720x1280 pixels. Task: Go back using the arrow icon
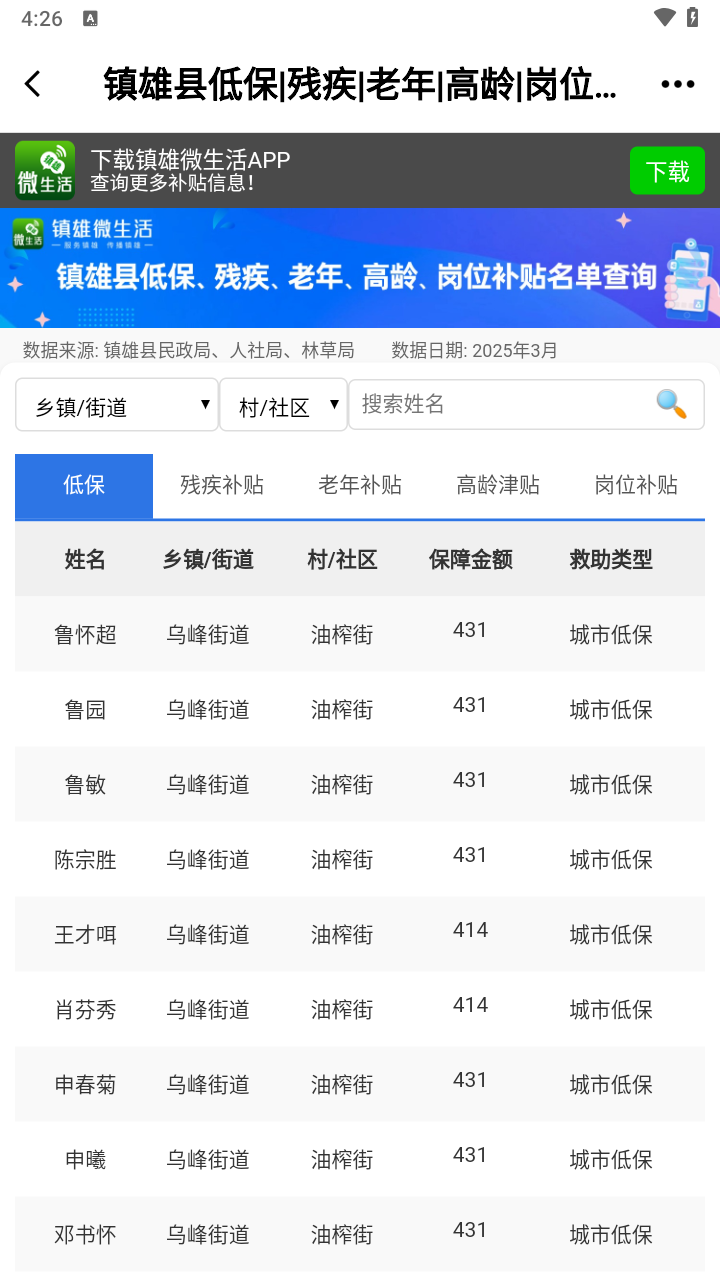33,84
